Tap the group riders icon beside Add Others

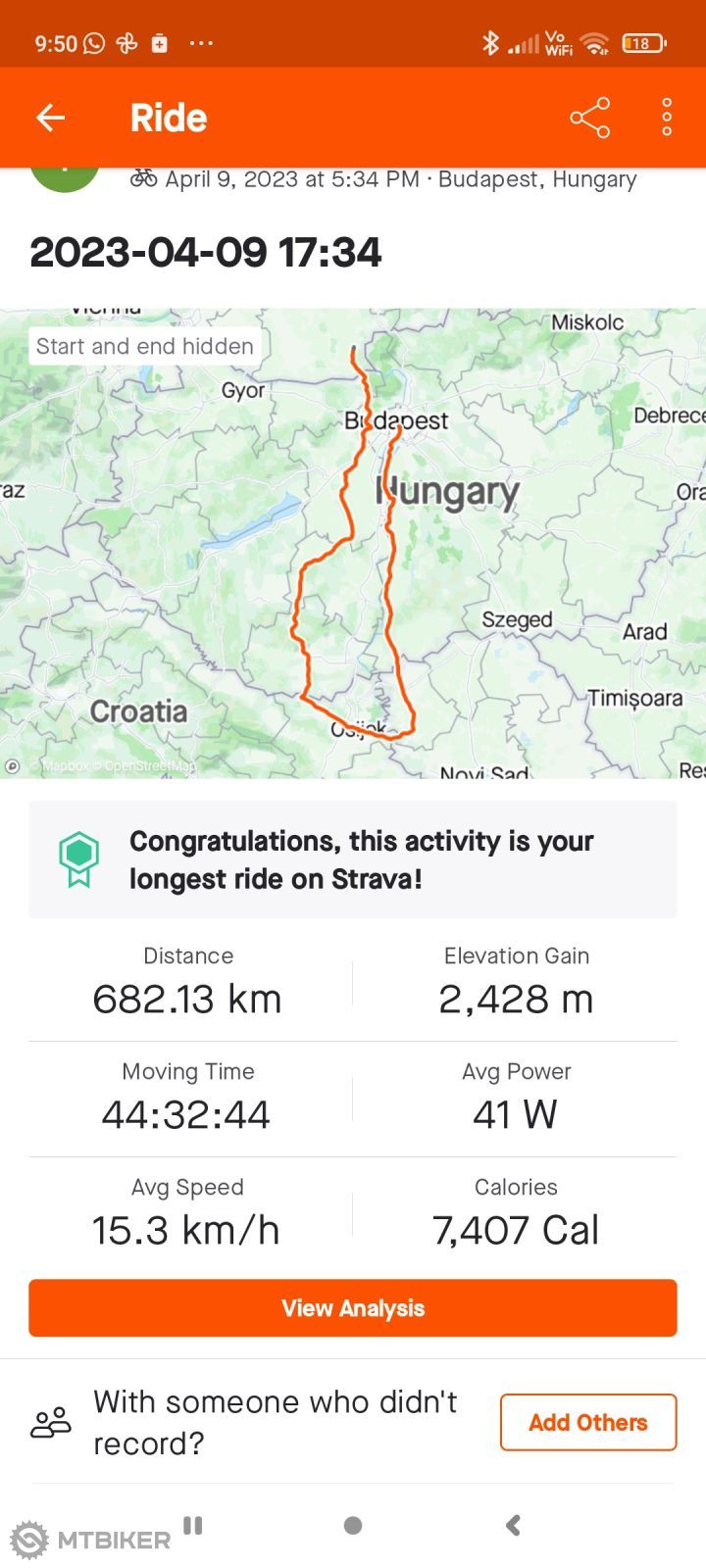pos(51,1421)
